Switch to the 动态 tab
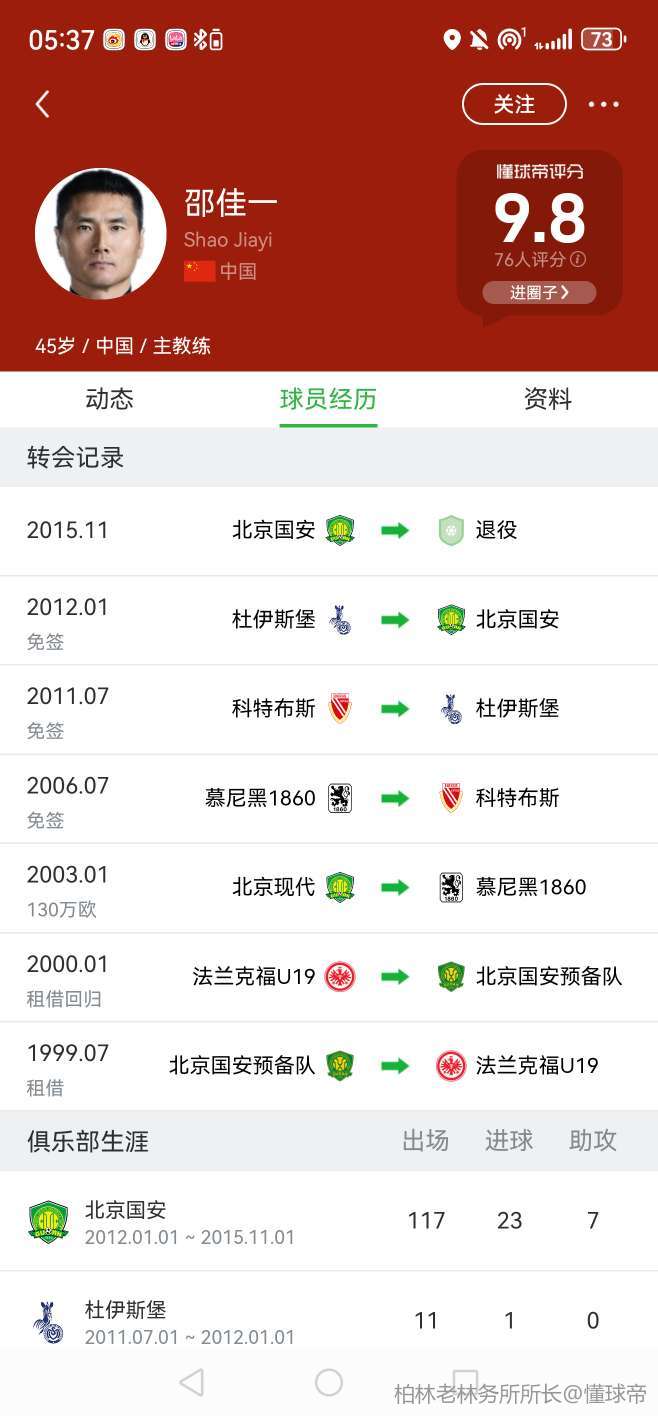This screenshot has height=1416, width=658. tap(109, 399)
